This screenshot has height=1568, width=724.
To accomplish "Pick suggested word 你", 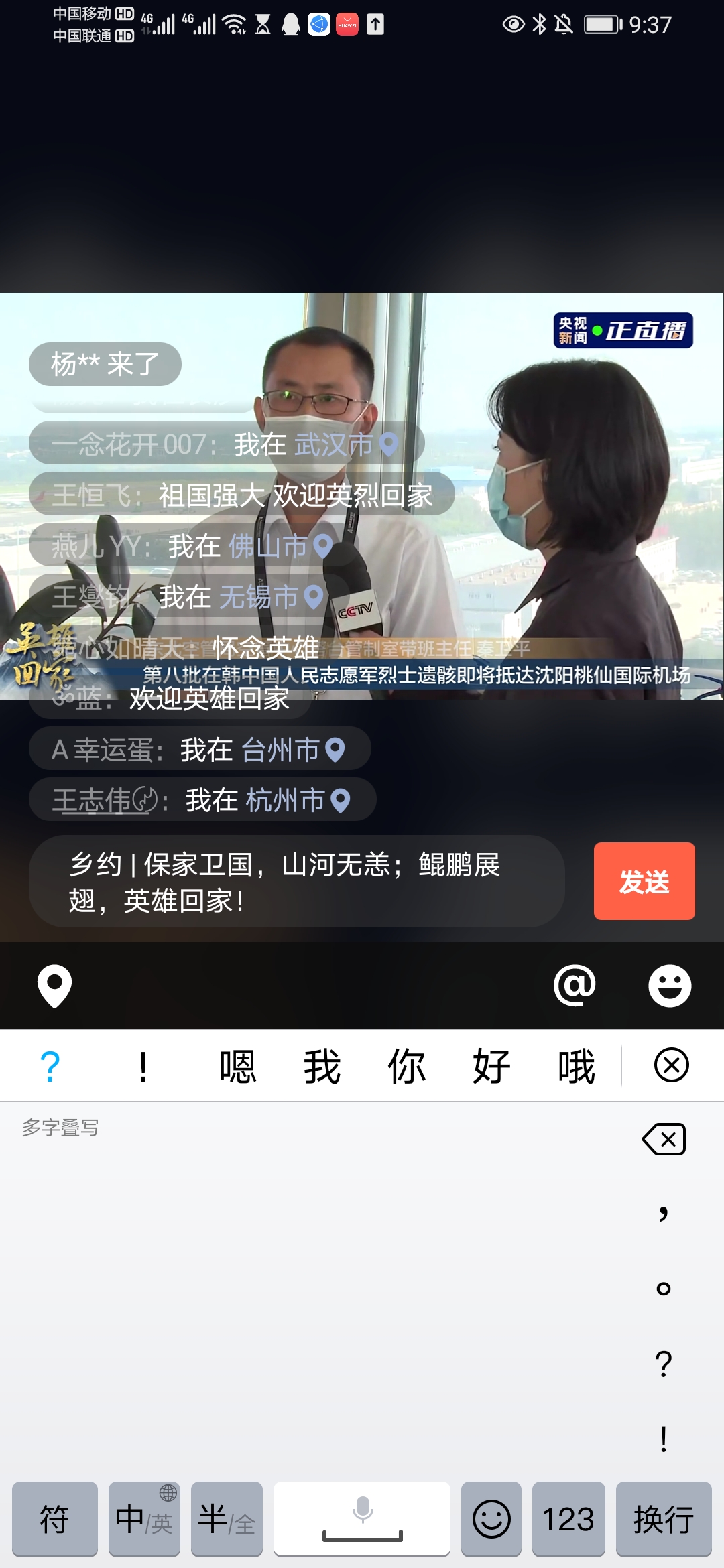I will (x=406, y=1066).
